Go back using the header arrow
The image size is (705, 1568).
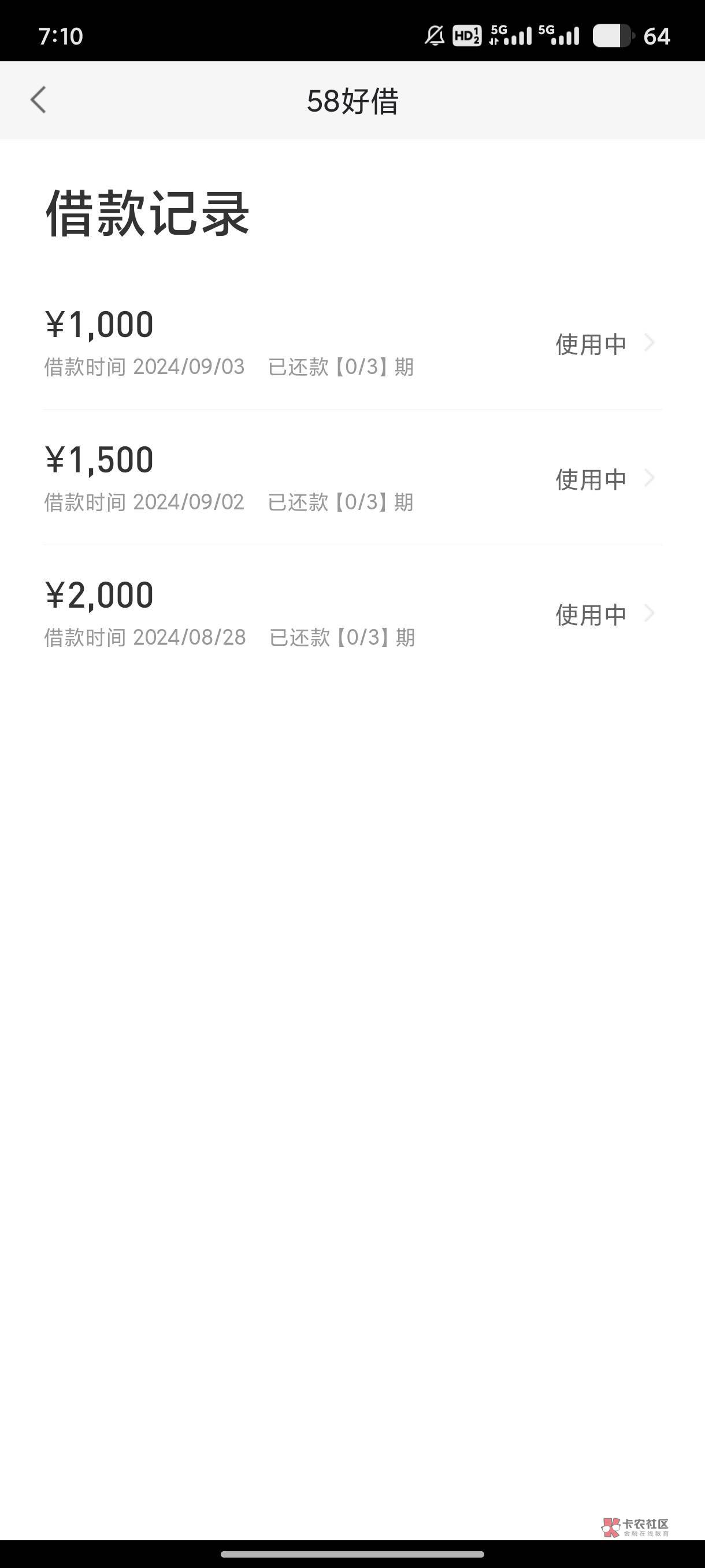tap(38, 100)
